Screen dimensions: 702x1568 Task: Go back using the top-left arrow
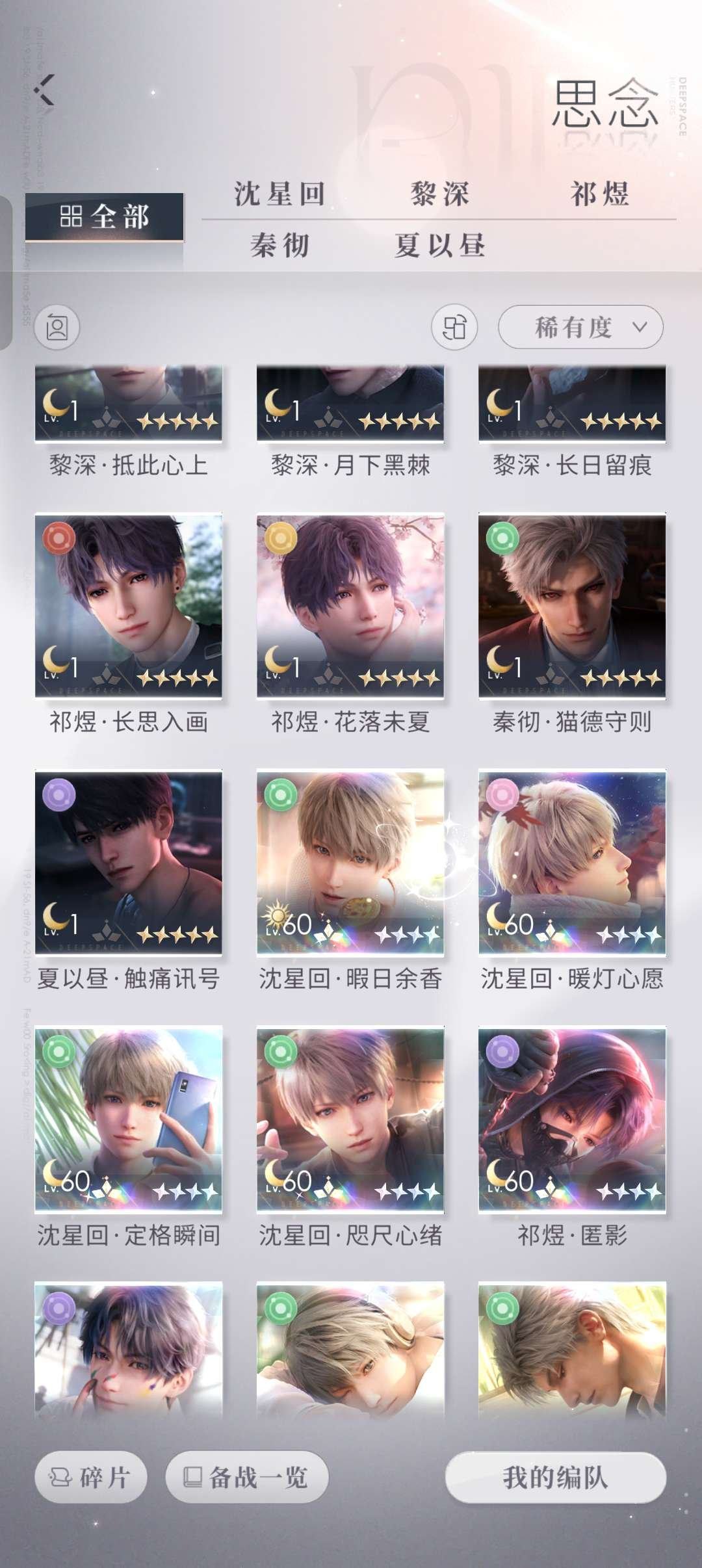[44, 90]
